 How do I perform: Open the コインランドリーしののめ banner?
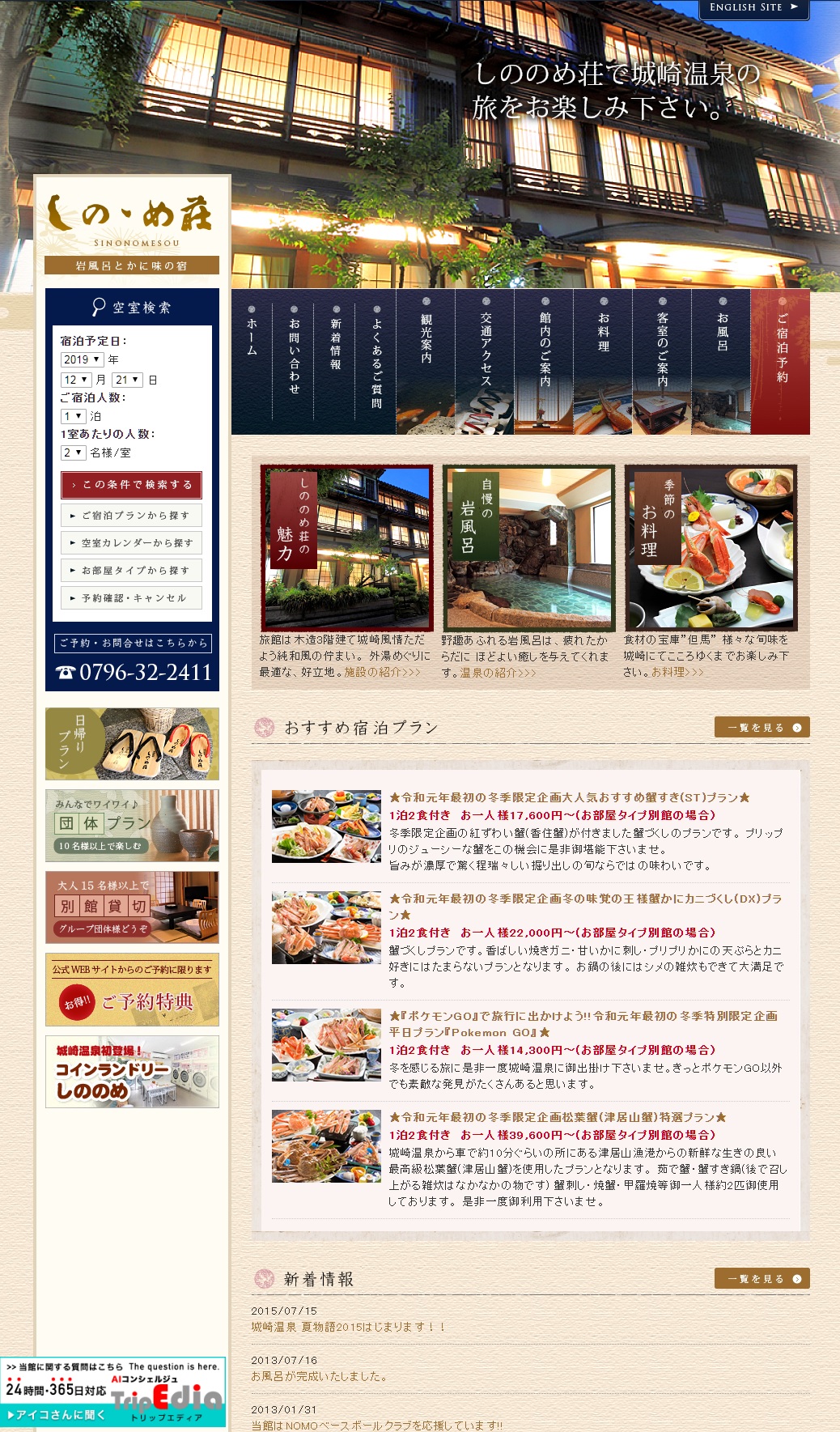132,1072
